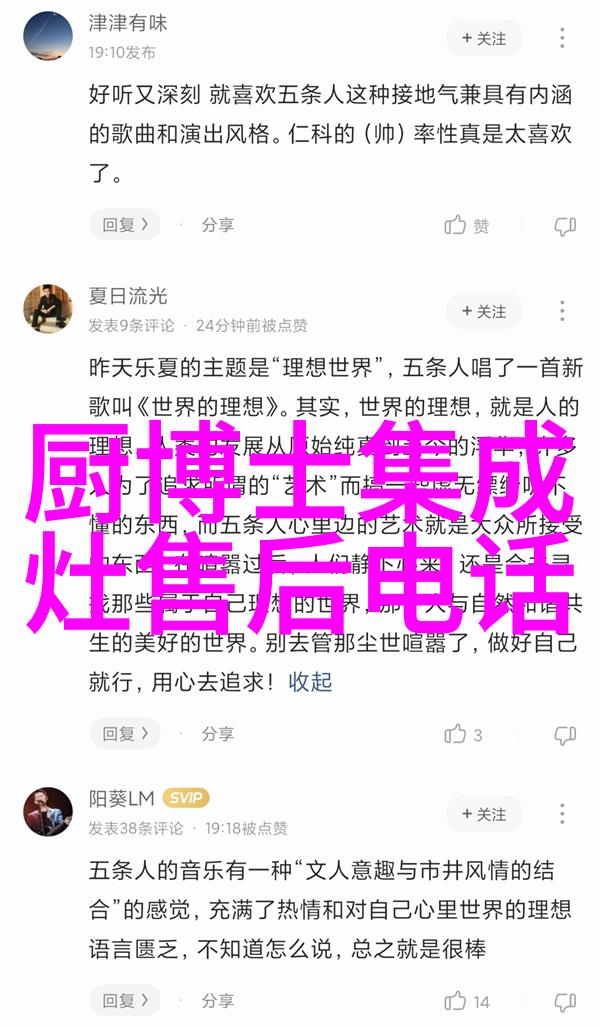Dislike 夏日流光's comment

coord(565,734)
